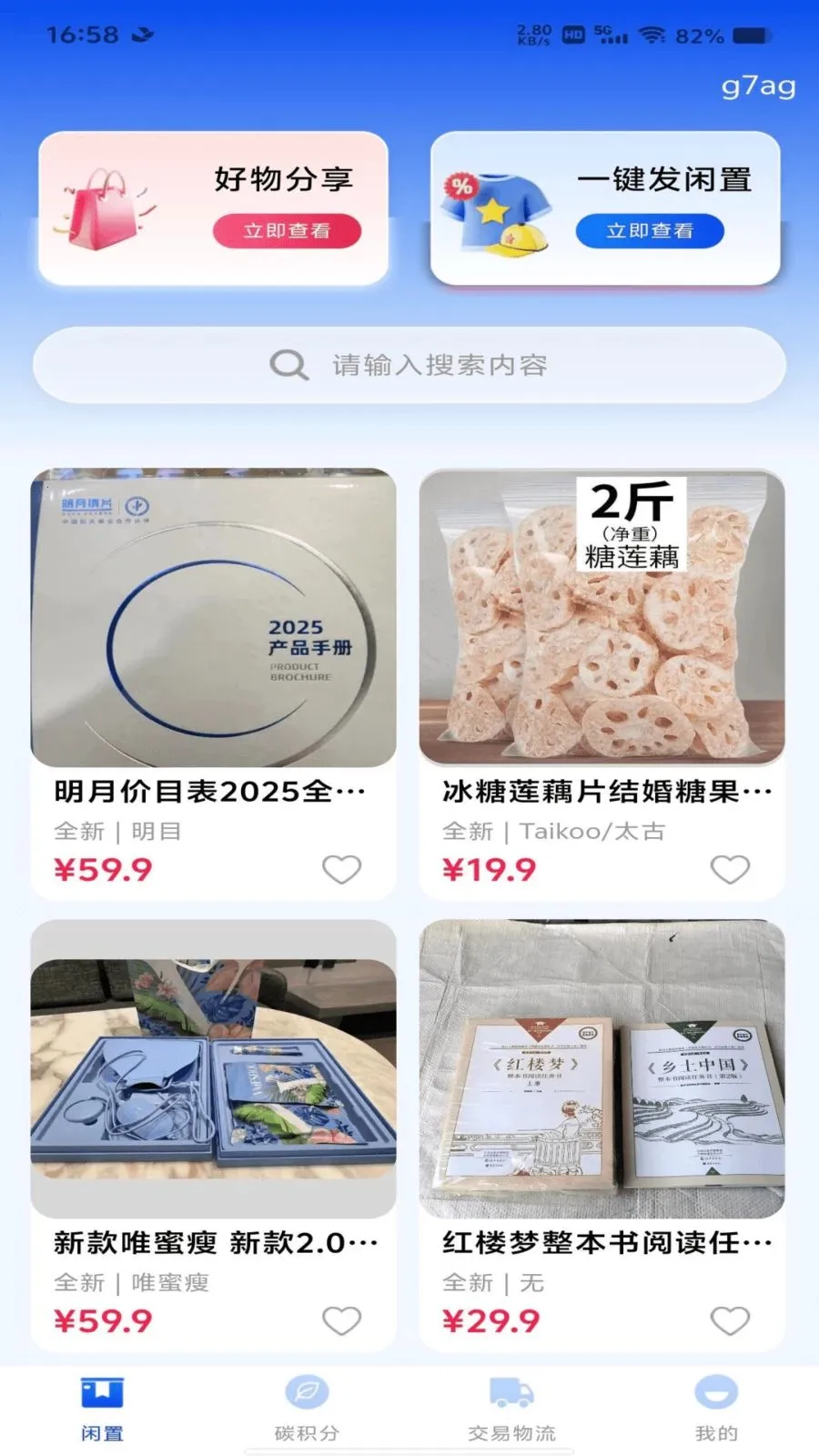Tap 立即查看 under 好物分享
This screenshot has width=819, height=1456.
(x=287, y=231)
